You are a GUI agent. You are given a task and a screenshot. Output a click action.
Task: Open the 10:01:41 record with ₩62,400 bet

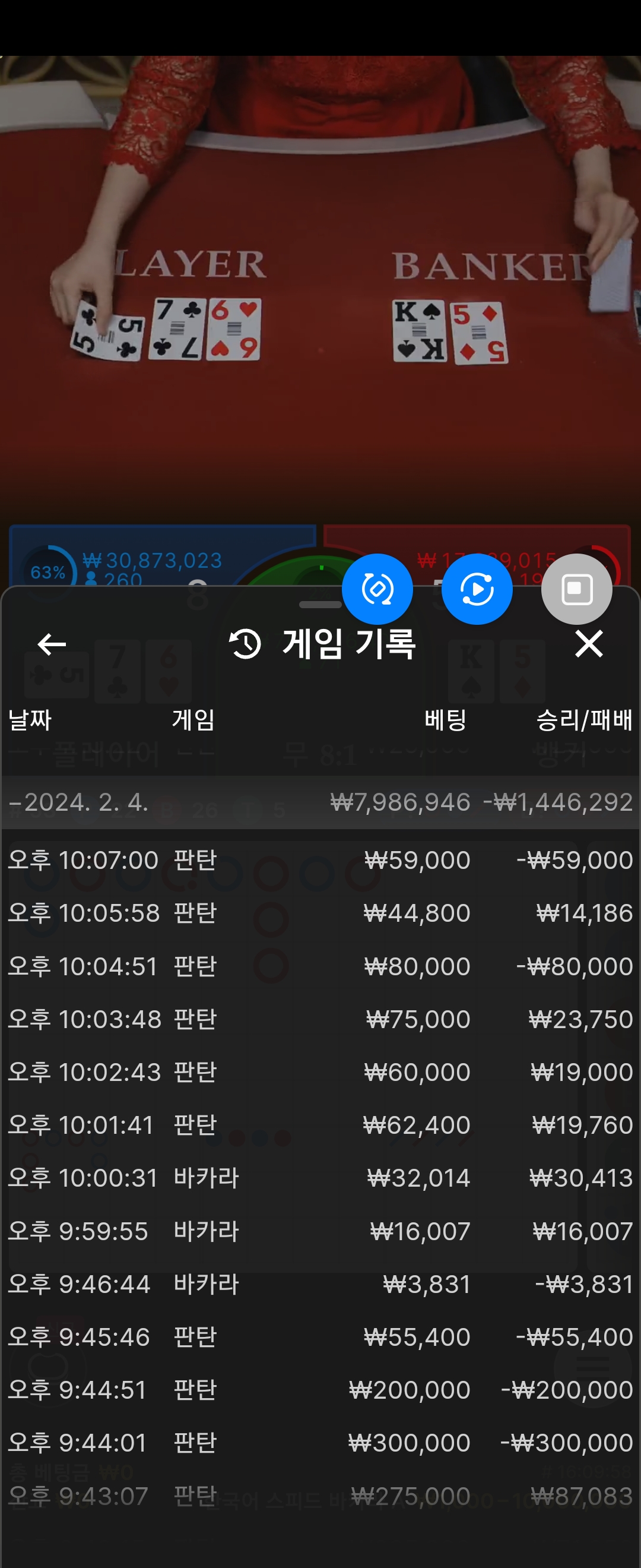tap(320, 1125)
